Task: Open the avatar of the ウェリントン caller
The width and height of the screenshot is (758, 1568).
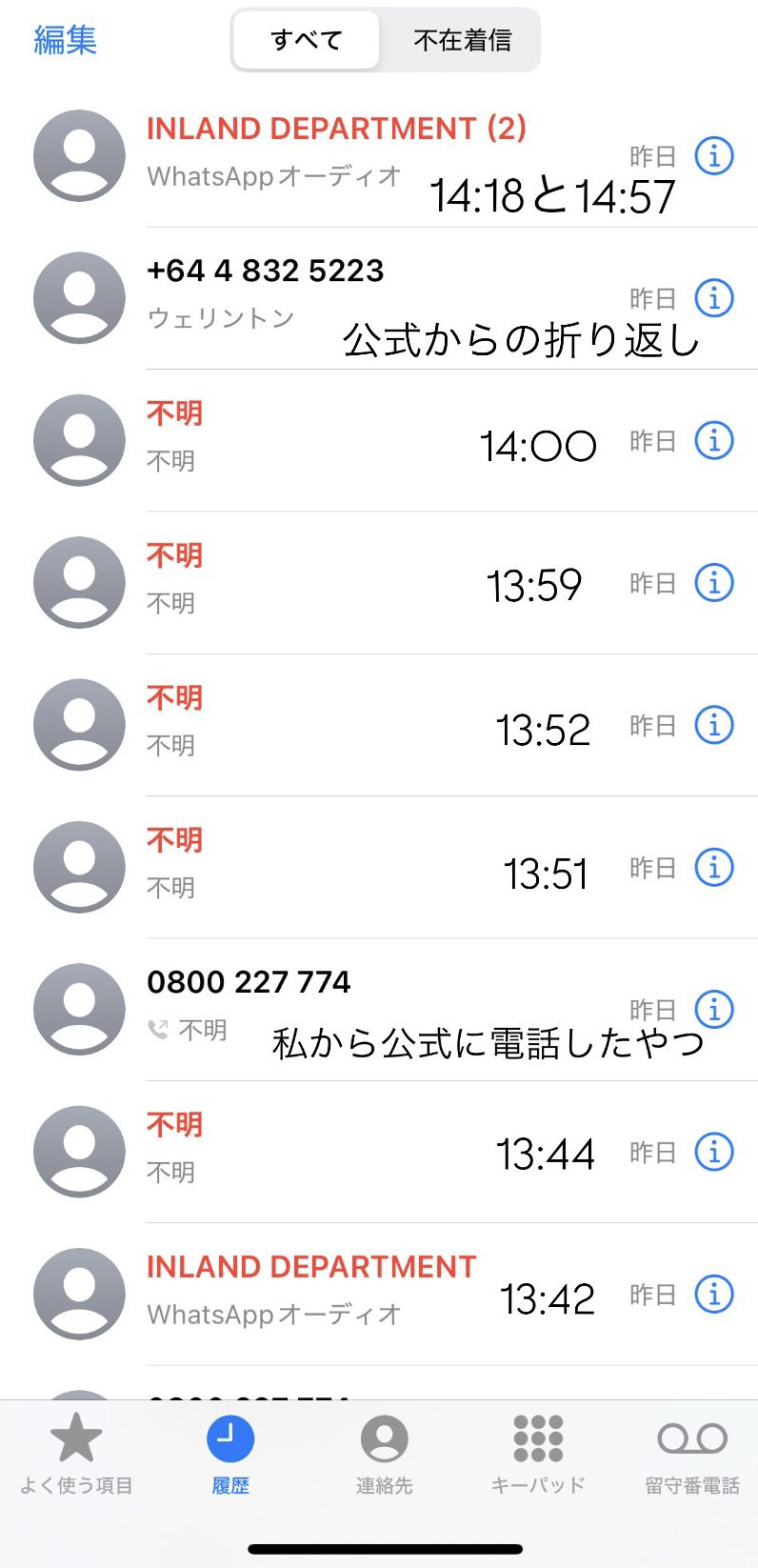Action: pos(78,298)
